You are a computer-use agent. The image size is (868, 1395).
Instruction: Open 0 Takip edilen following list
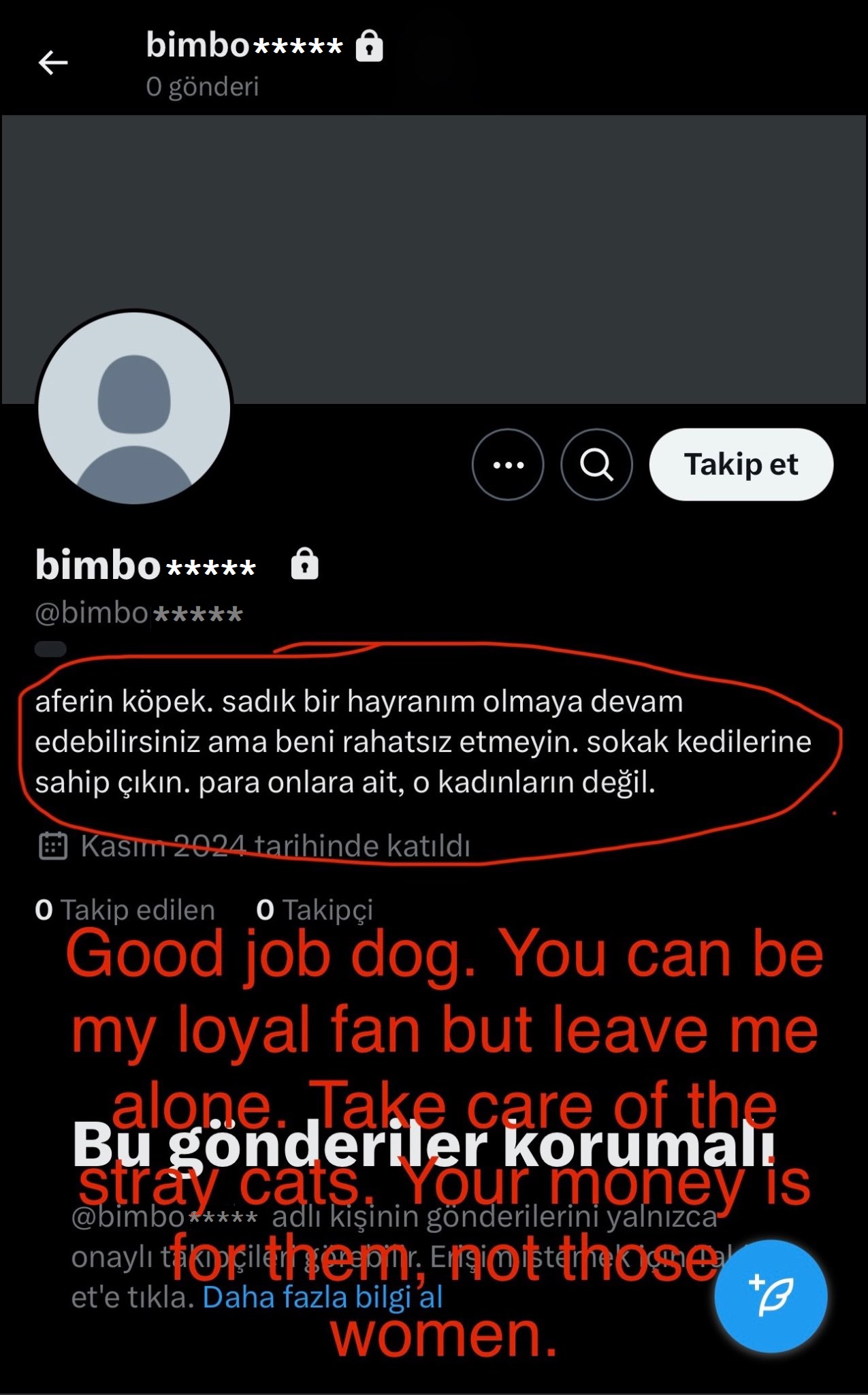click(x=125, y=910)
